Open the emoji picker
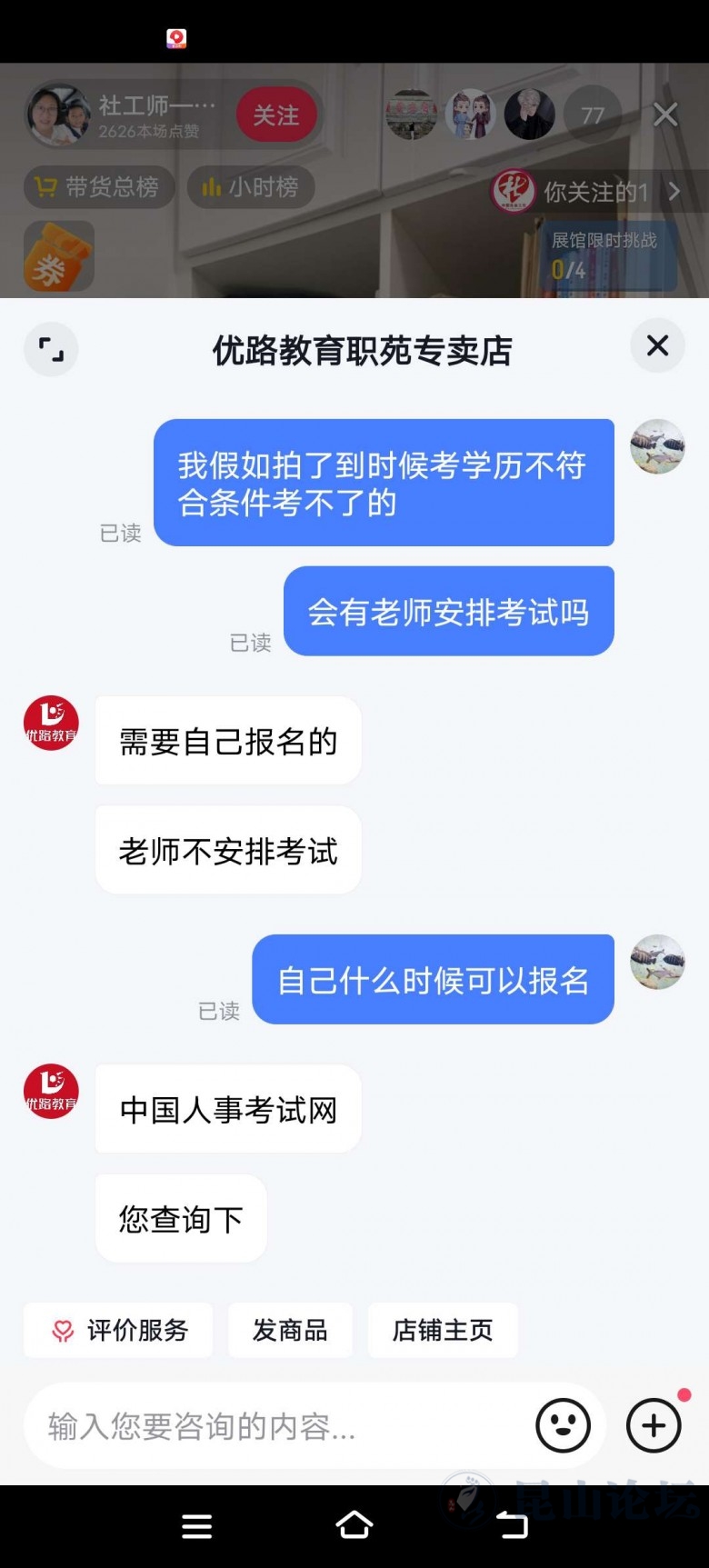 pyautogui.click(x=563, y=1425)
